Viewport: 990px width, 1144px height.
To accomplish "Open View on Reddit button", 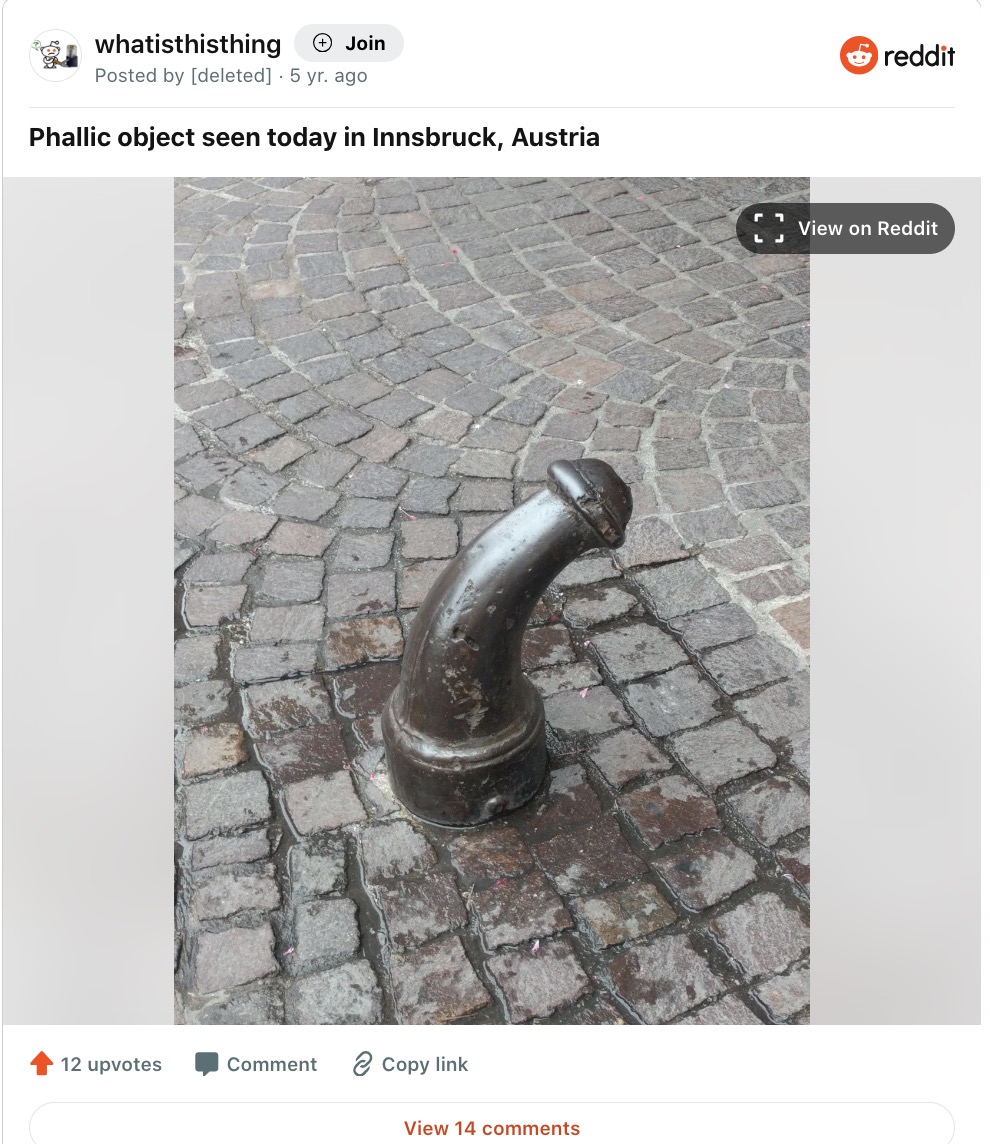I will 845,228.
